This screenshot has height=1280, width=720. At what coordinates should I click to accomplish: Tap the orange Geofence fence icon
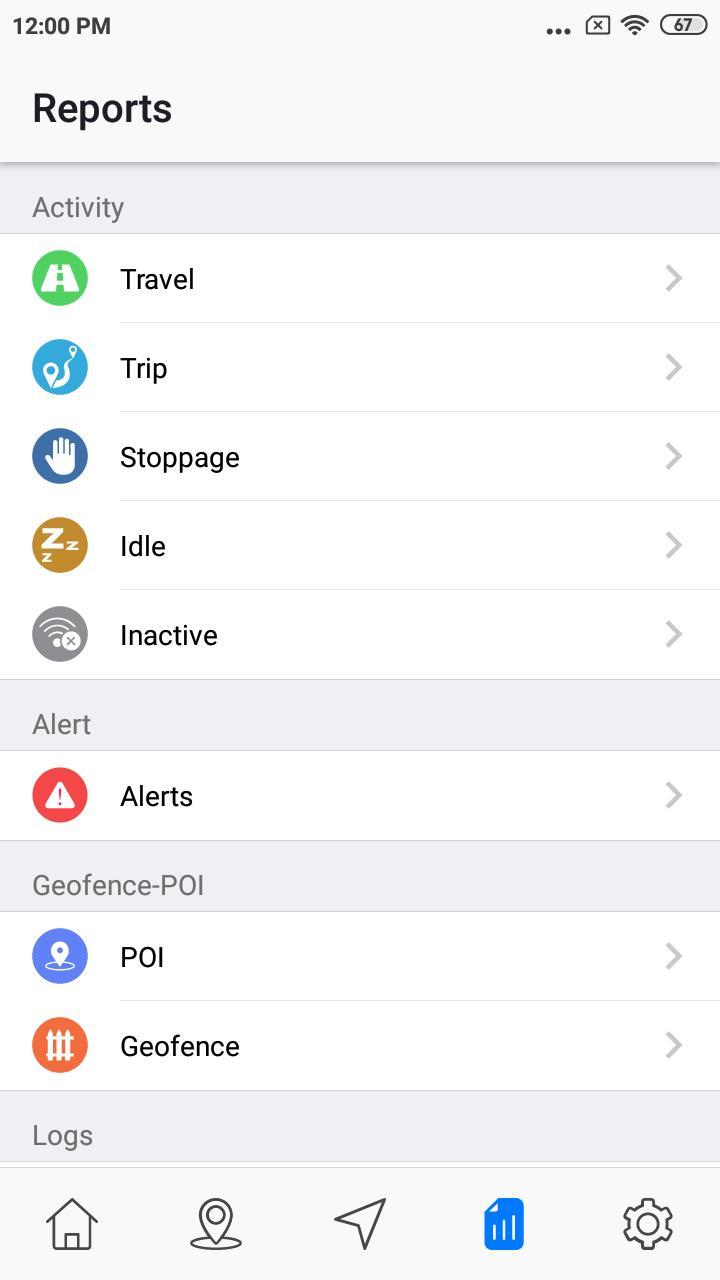coord(60,1045)
